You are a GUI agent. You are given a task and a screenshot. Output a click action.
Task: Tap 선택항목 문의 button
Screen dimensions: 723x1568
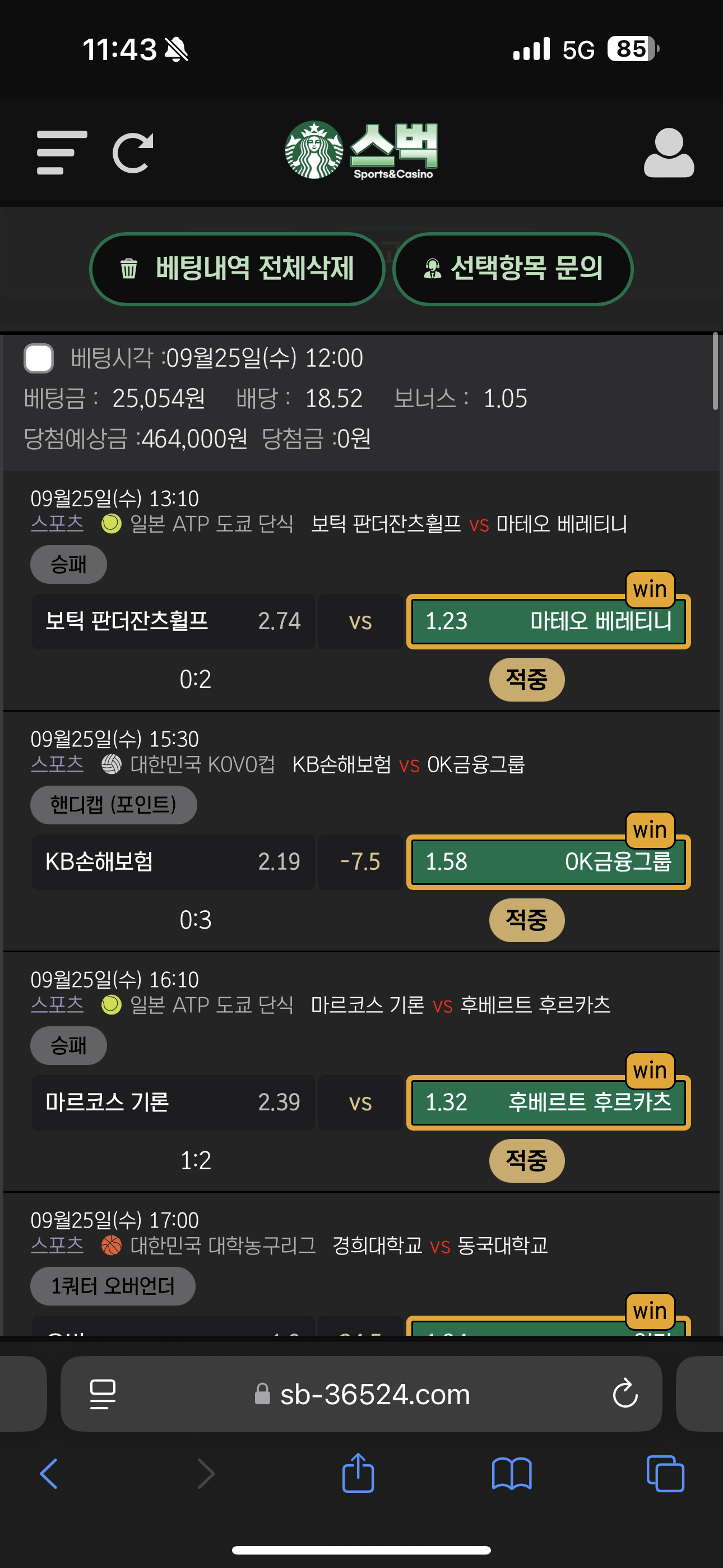tap(513, 269)
